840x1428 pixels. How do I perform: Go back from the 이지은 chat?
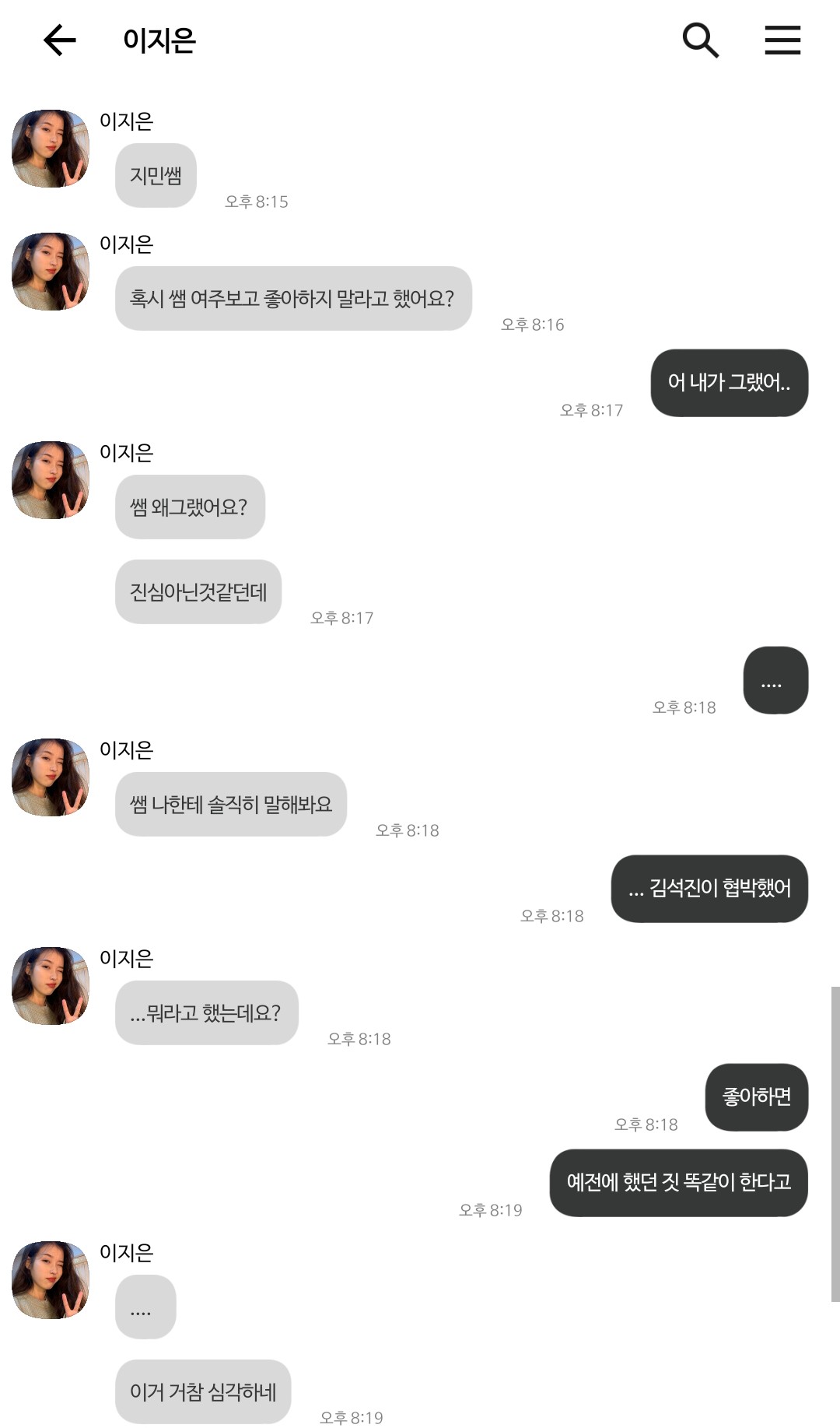pyautogui.click(x=60, y=40)
